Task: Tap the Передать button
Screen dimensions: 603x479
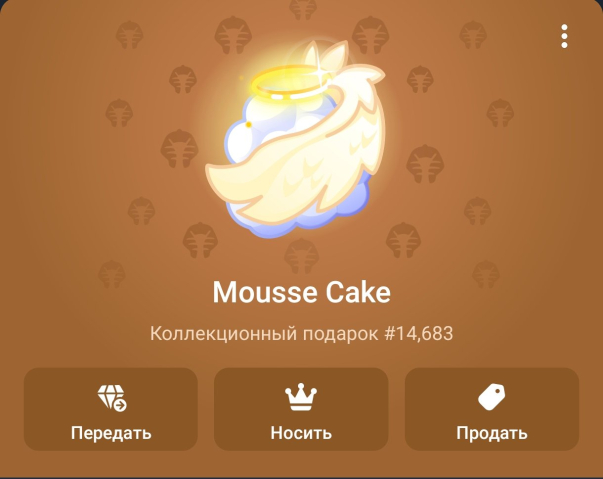Action: 111,410
